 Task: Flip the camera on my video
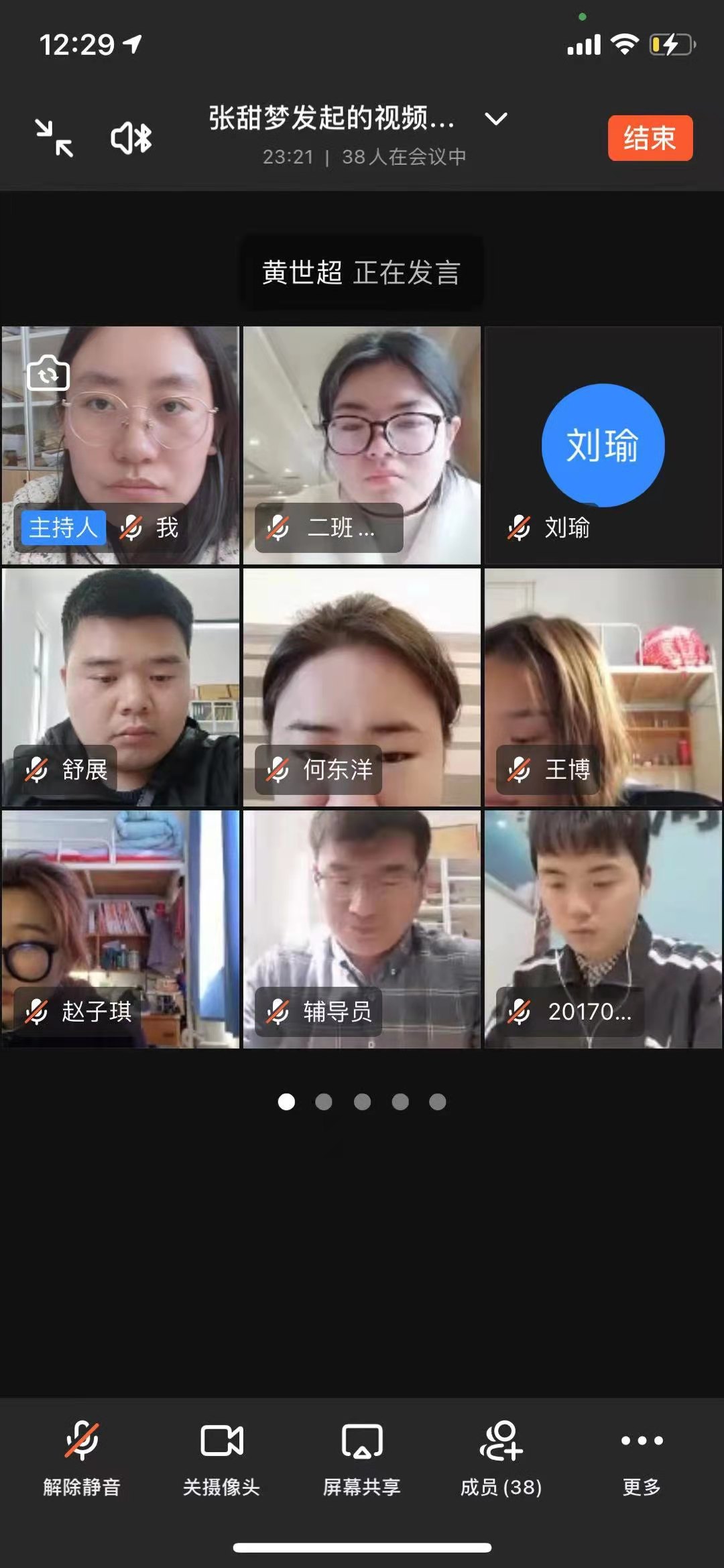coord(48,373)
